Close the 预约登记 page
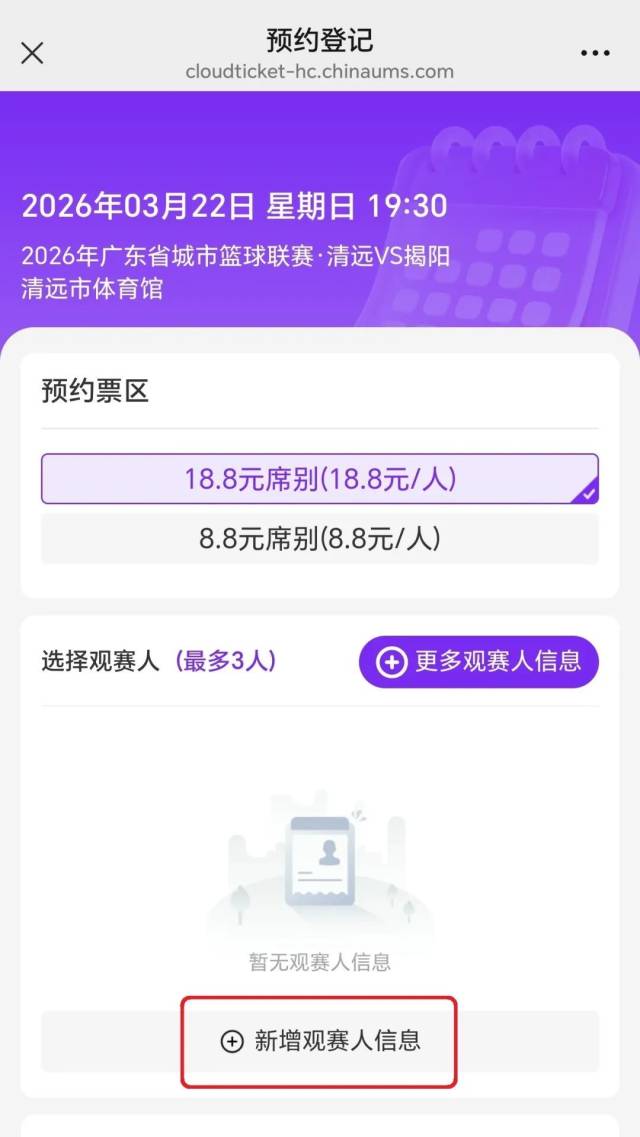Viewport: 640px width, 1137px height. 32,53
